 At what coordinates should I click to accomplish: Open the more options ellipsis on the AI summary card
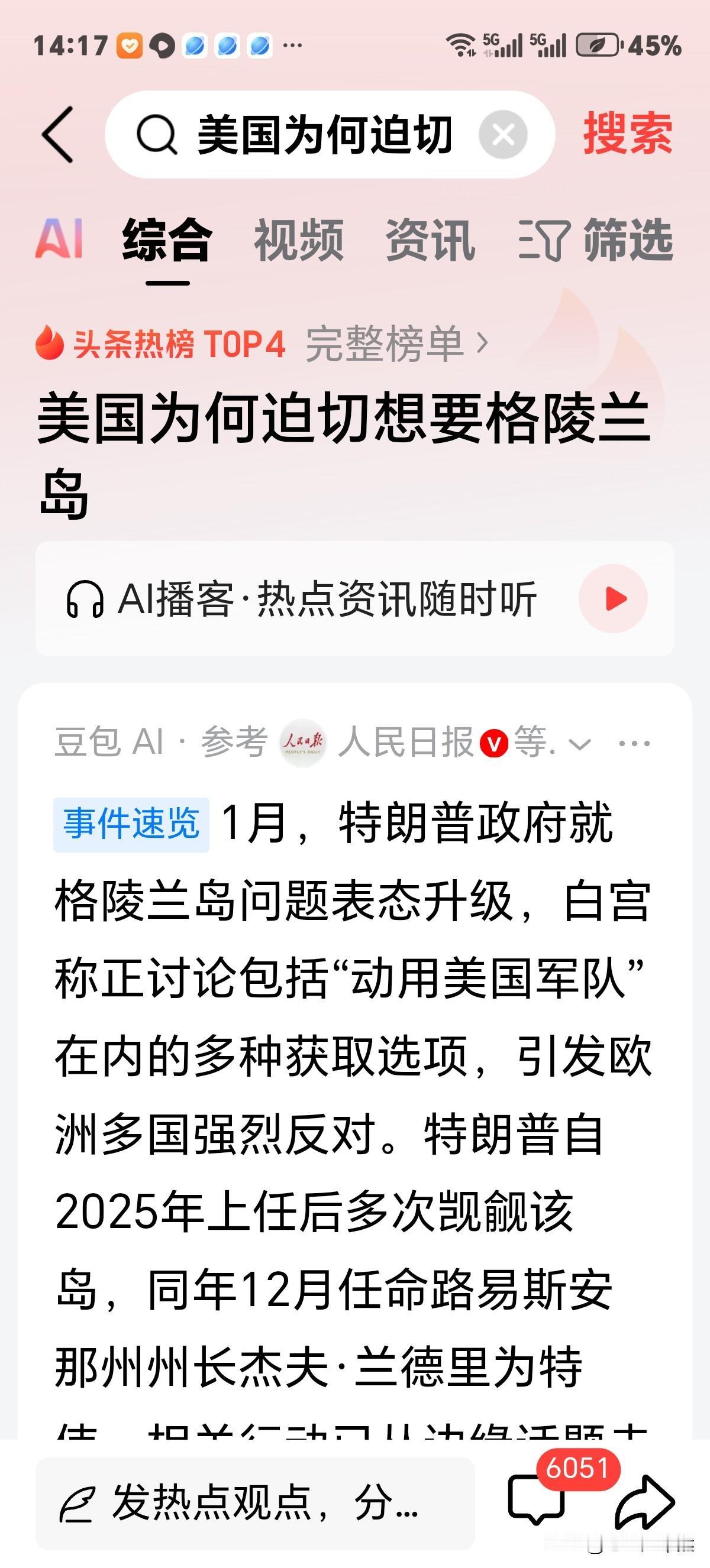pos(633,743)
